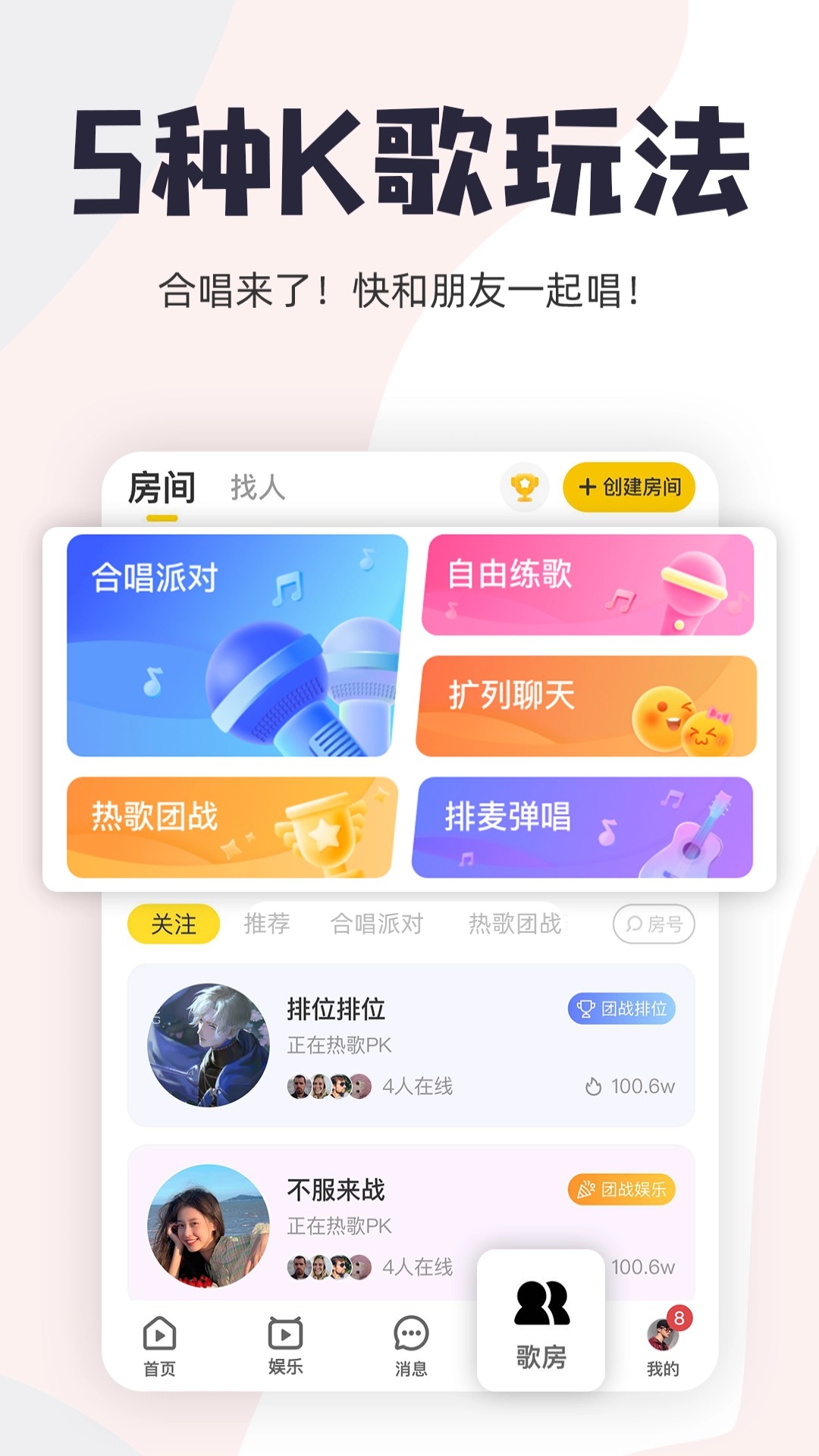The width and height of the screenshot is (819, 1456).
Task: Open the 房号 room number search
Action: point(654,924)
